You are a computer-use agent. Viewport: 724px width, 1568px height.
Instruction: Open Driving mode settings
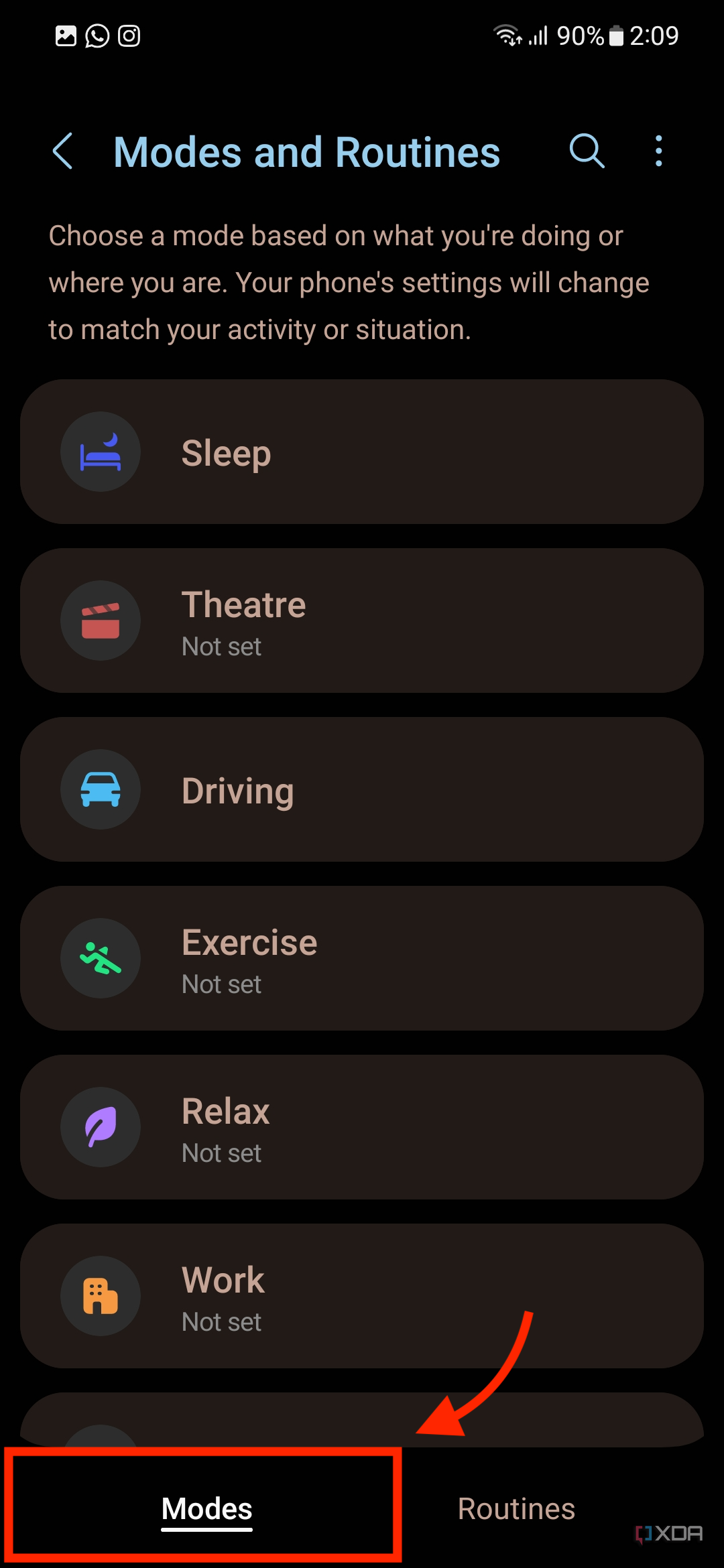tap(362, 789)
